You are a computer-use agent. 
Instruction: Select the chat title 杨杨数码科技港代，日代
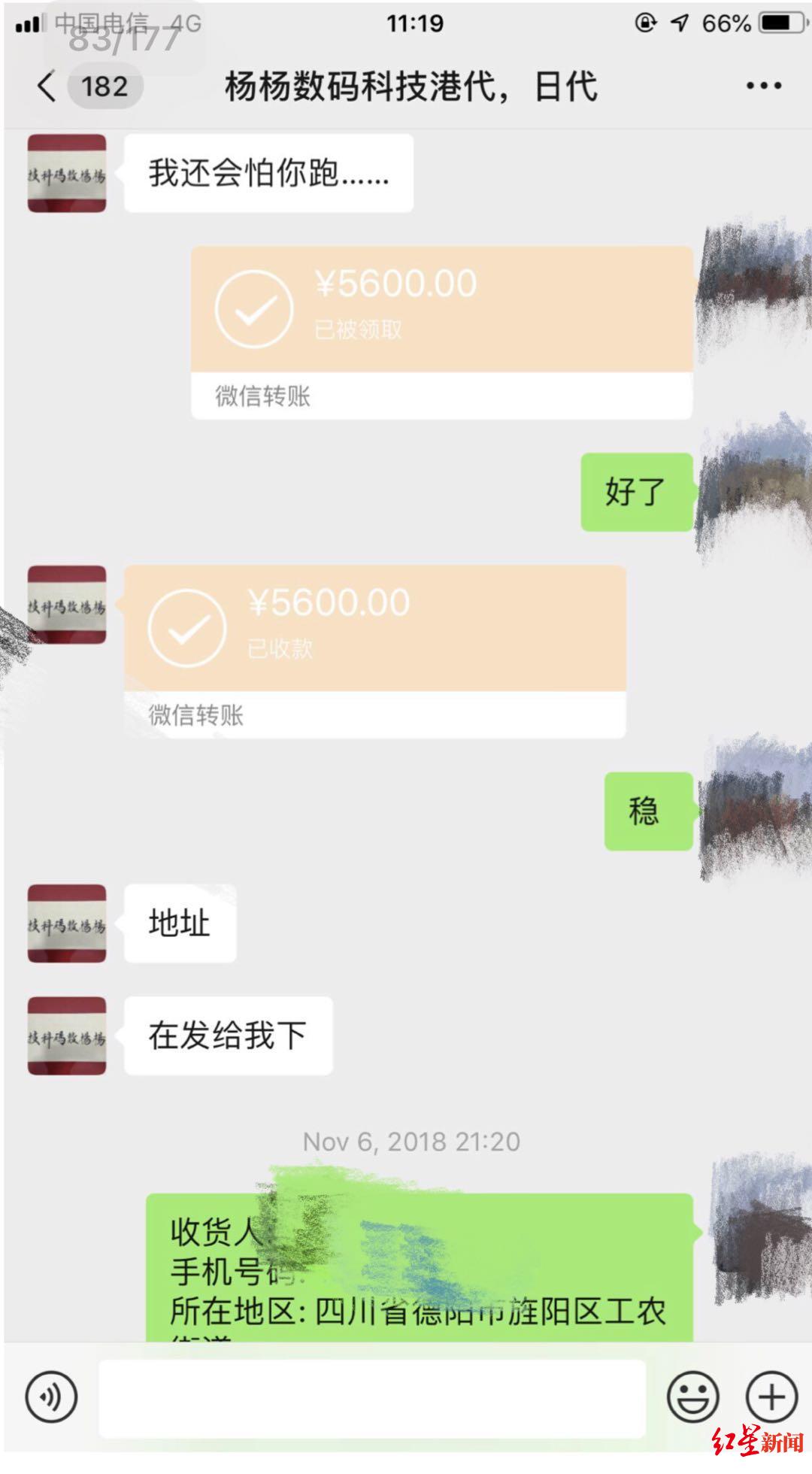pyautogui.click(x=410, y=86)
